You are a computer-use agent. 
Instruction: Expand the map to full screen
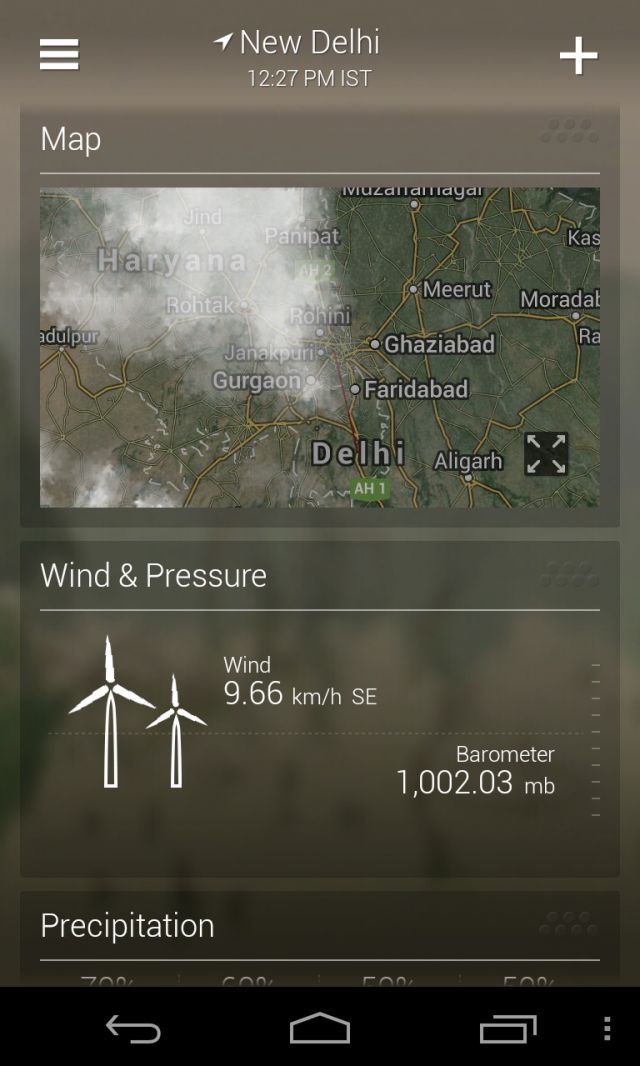[546, 453]
